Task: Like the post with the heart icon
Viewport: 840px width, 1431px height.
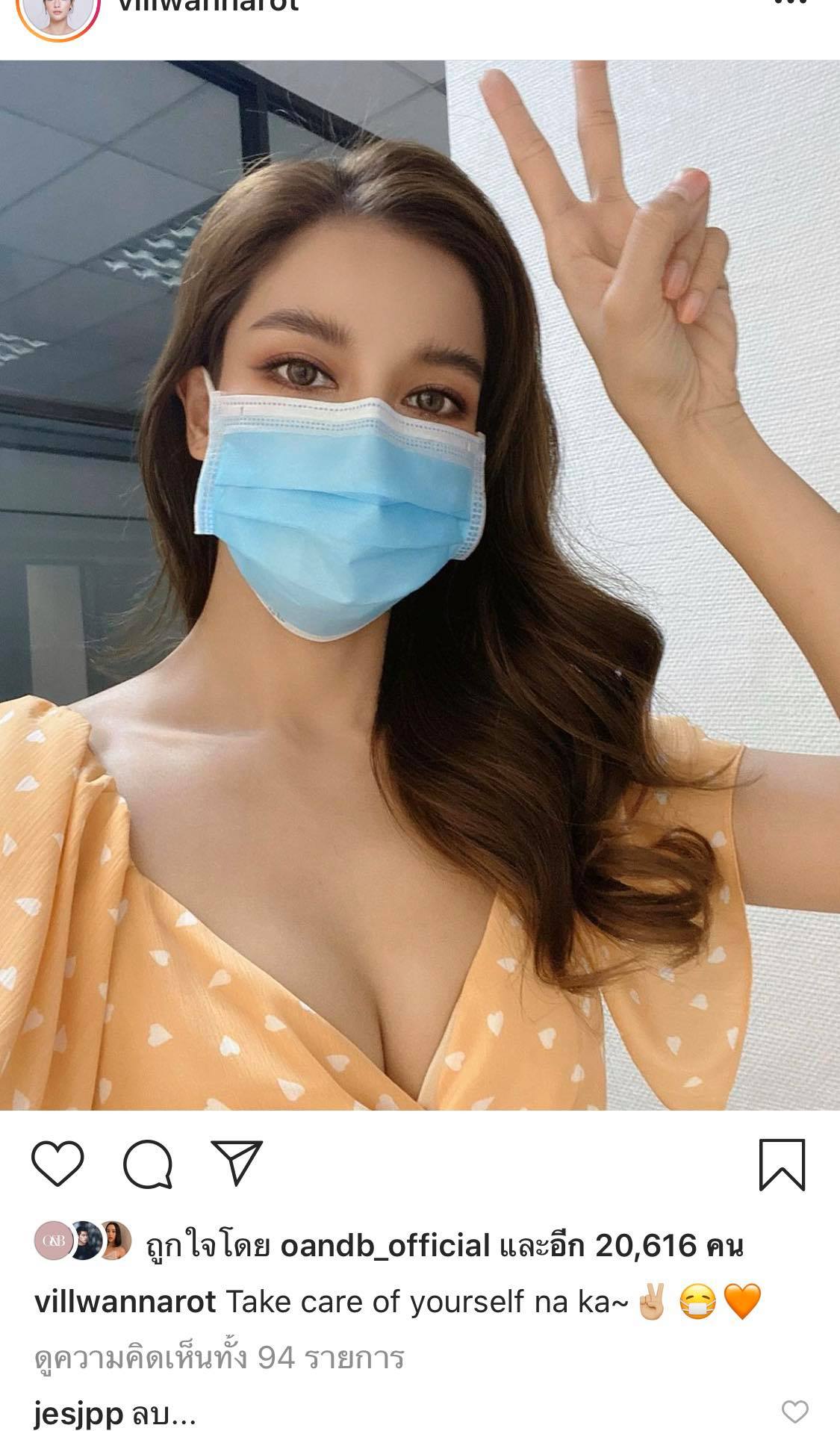Action: (x=57, y=1164)
